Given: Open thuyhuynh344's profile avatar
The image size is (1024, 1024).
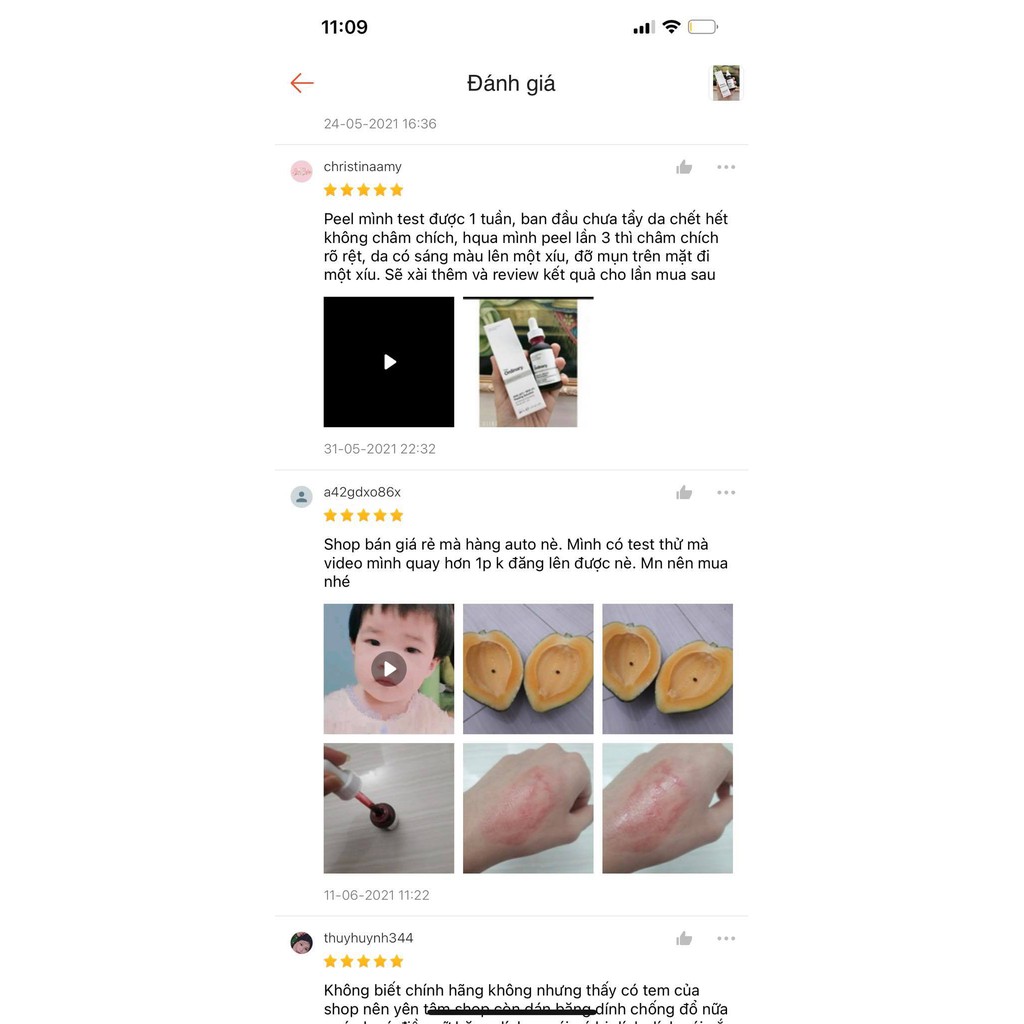Looking at the screenshot, I should (x=301, y=943).
